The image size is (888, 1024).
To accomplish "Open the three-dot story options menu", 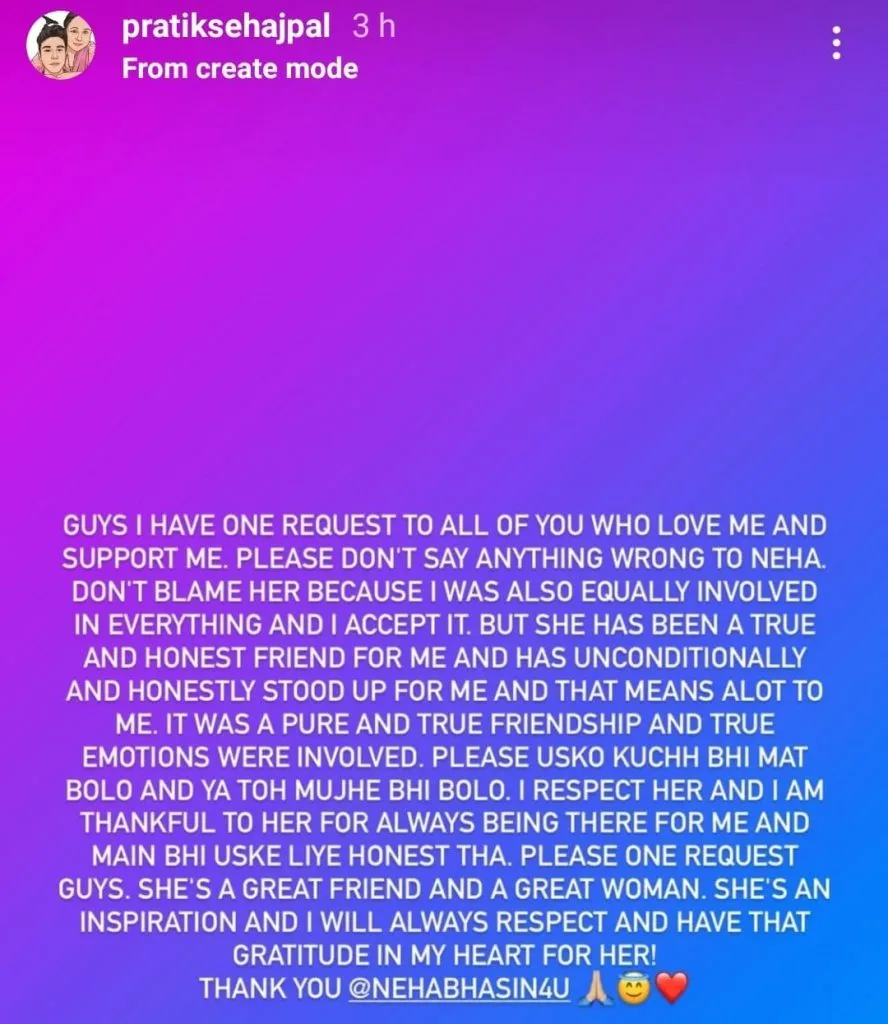I will coord(836,44).
